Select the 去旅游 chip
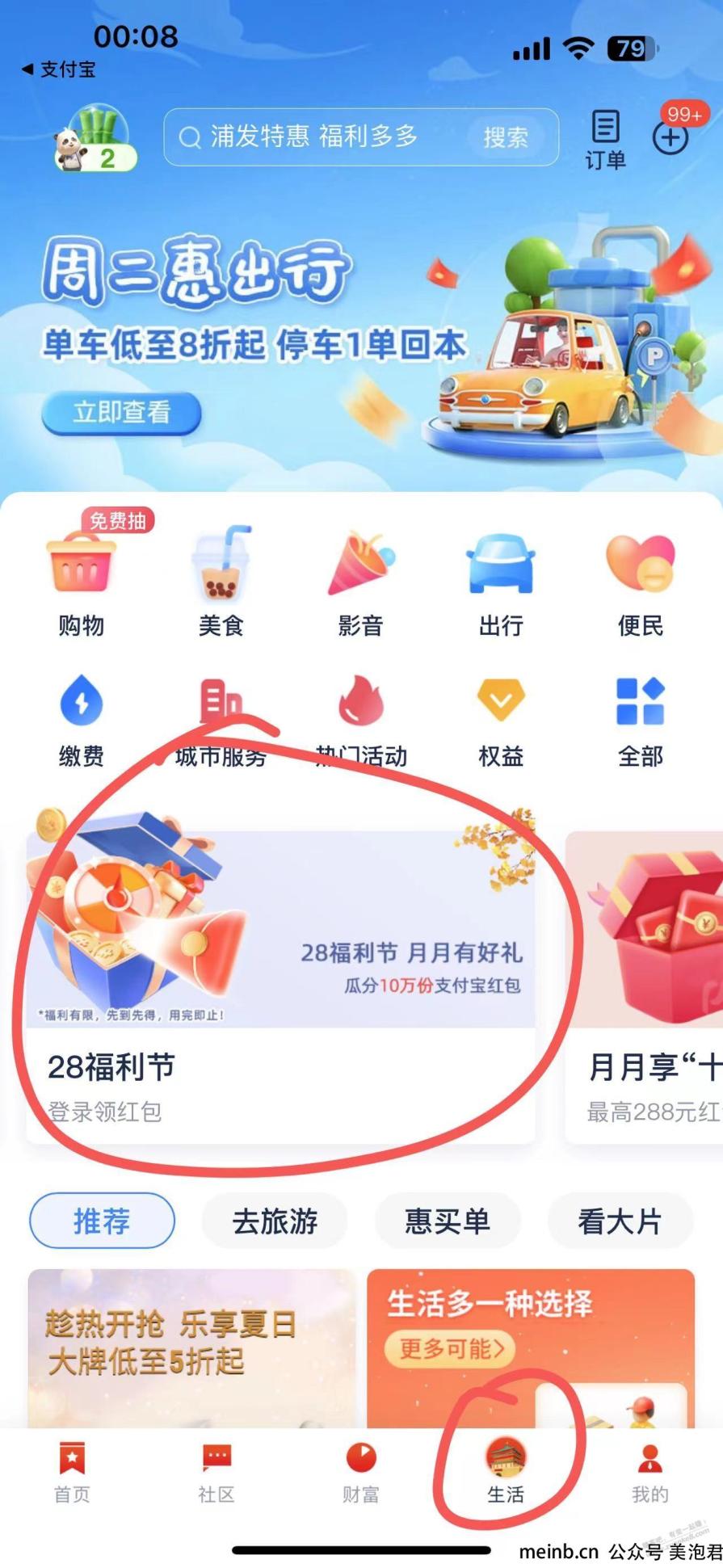The width and height of the screenshot is (723, 1568). 275,1221
